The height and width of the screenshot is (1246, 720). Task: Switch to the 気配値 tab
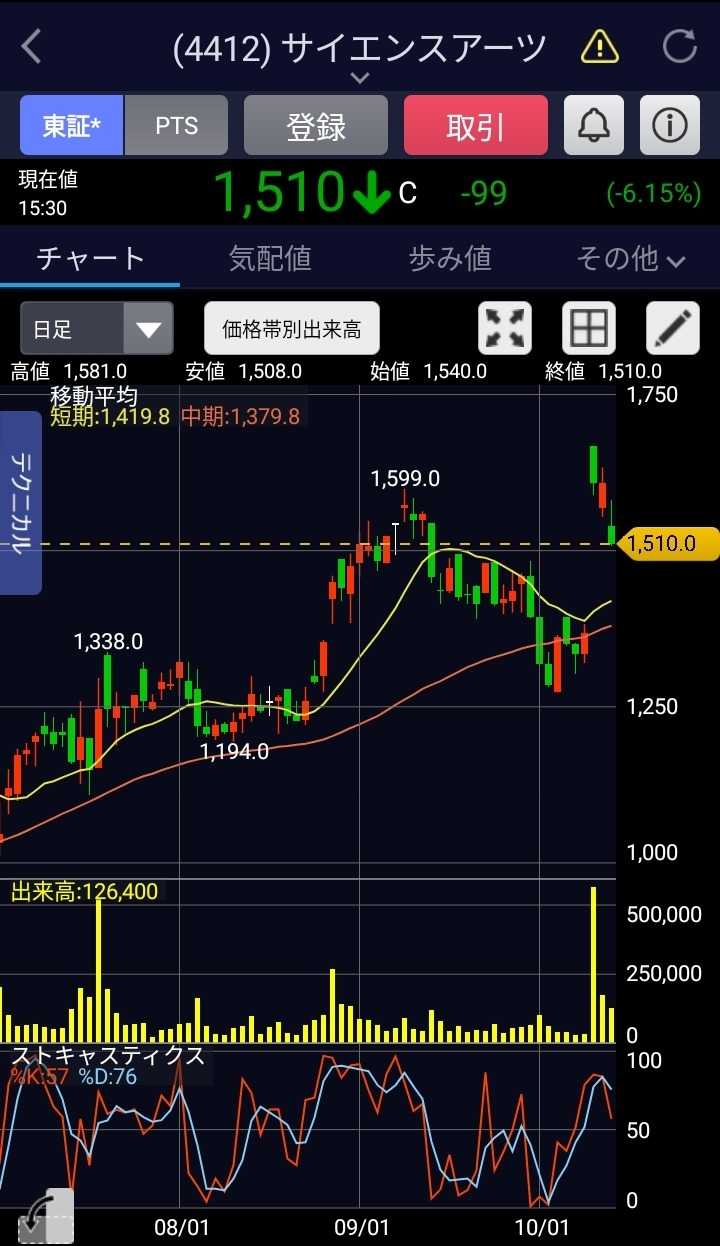(270, 259)
